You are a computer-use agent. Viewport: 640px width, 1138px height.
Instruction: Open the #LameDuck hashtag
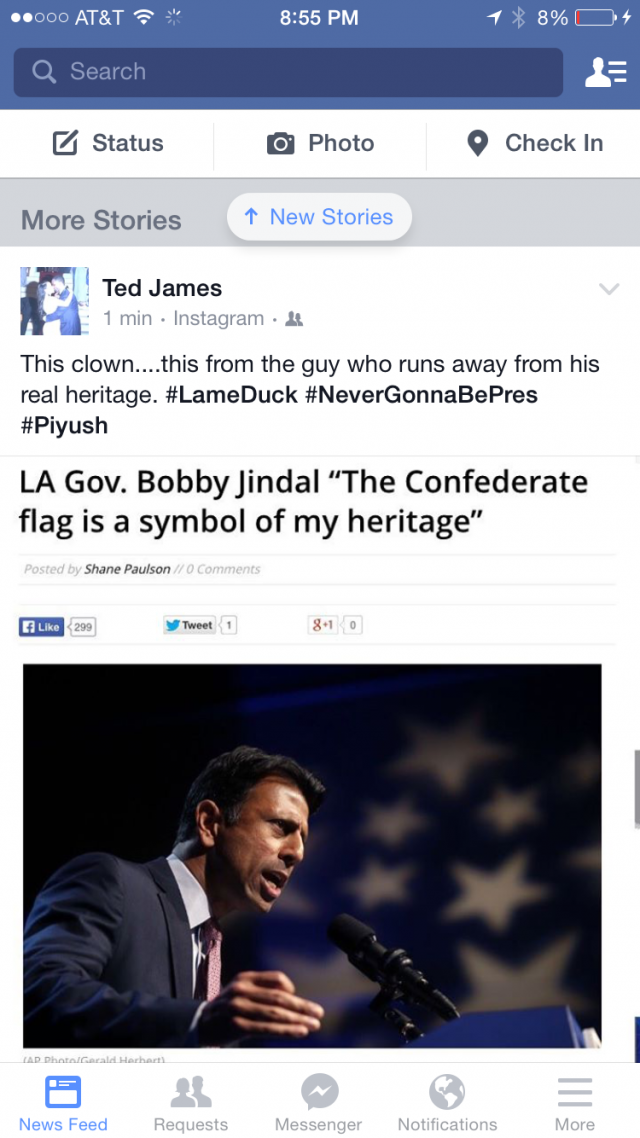[x=231, y=395]
